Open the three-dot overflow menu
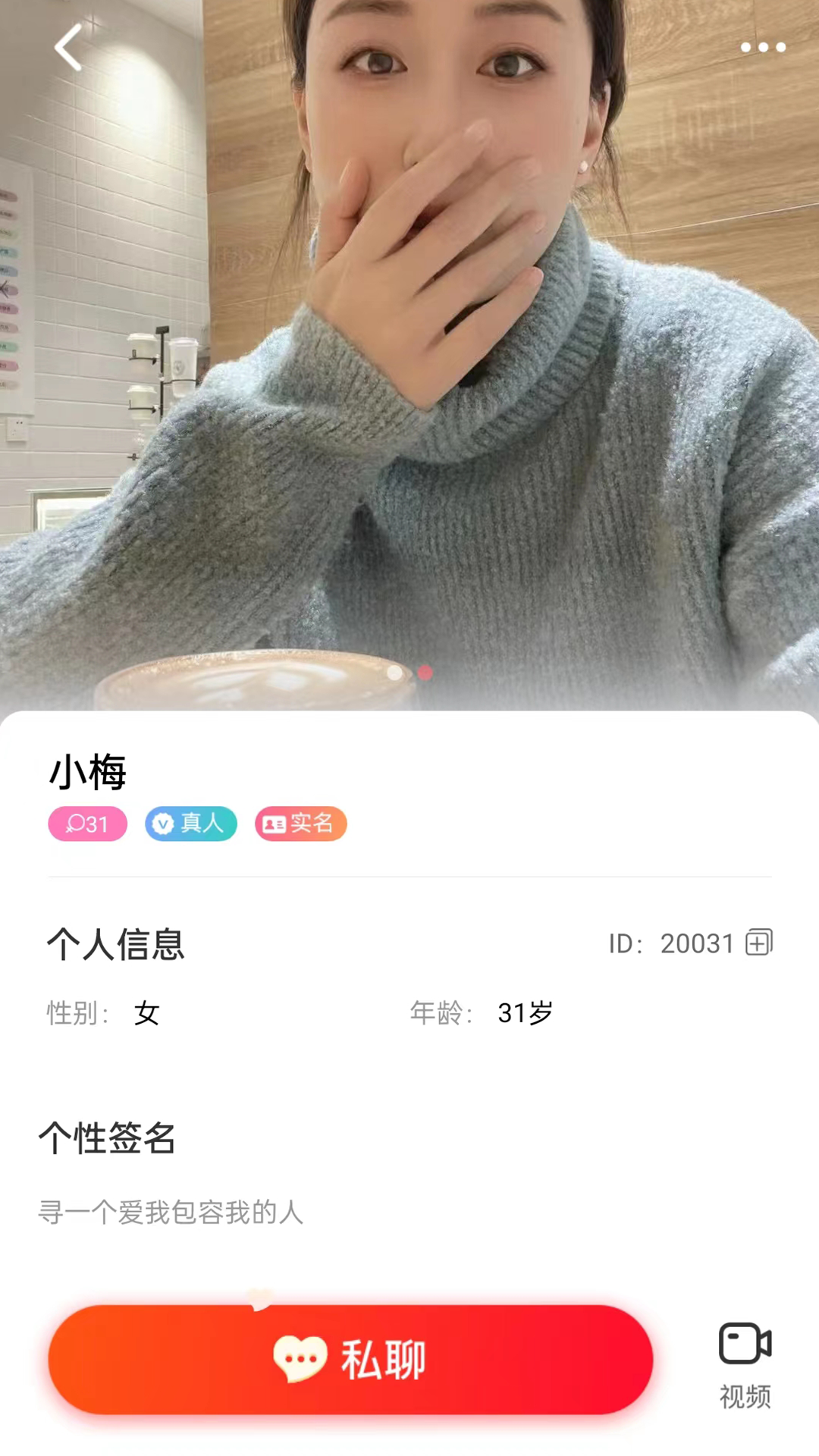The width and height of the screenshot is (819, 1456). 762,47
